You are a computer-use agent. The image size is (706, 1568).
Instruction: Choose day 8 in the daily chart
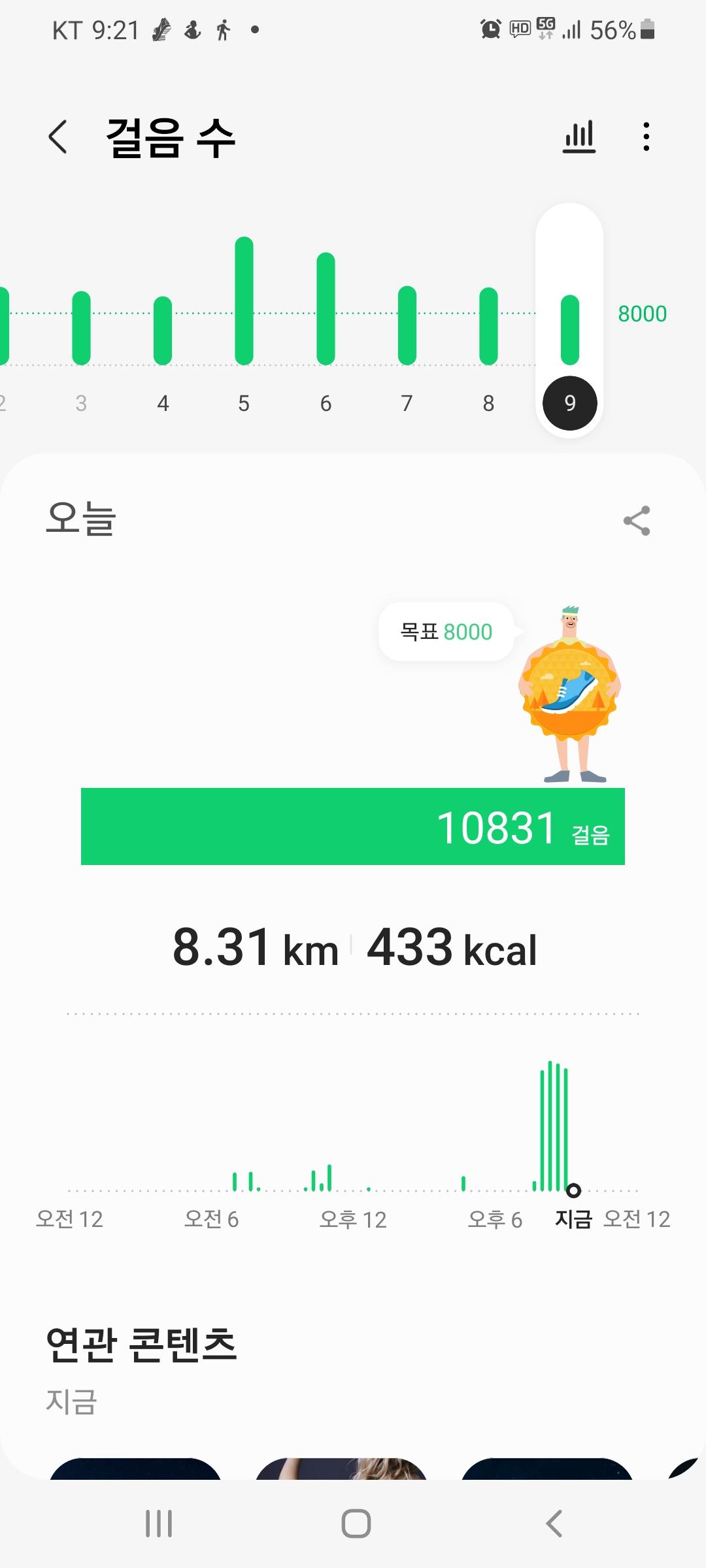(x=488, y=403)
